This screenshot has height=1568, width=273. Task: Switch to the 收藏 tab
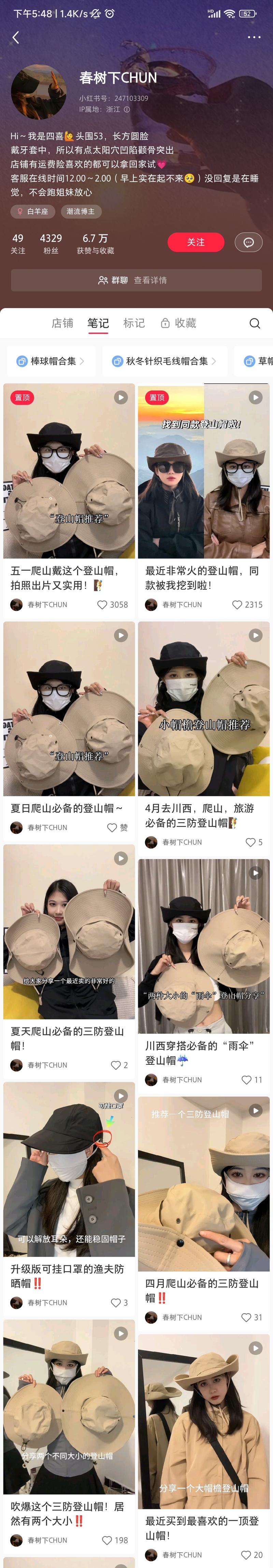pyautogui.click(x=178, y=323)
